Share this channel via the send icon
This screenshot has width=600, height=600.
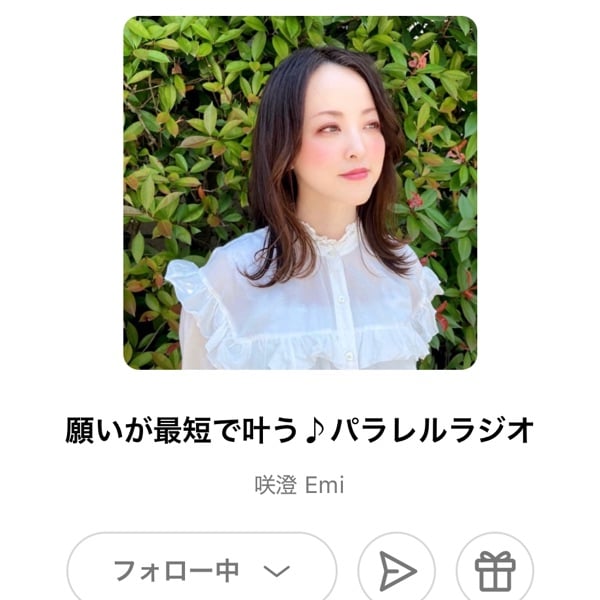pos(397,571)
